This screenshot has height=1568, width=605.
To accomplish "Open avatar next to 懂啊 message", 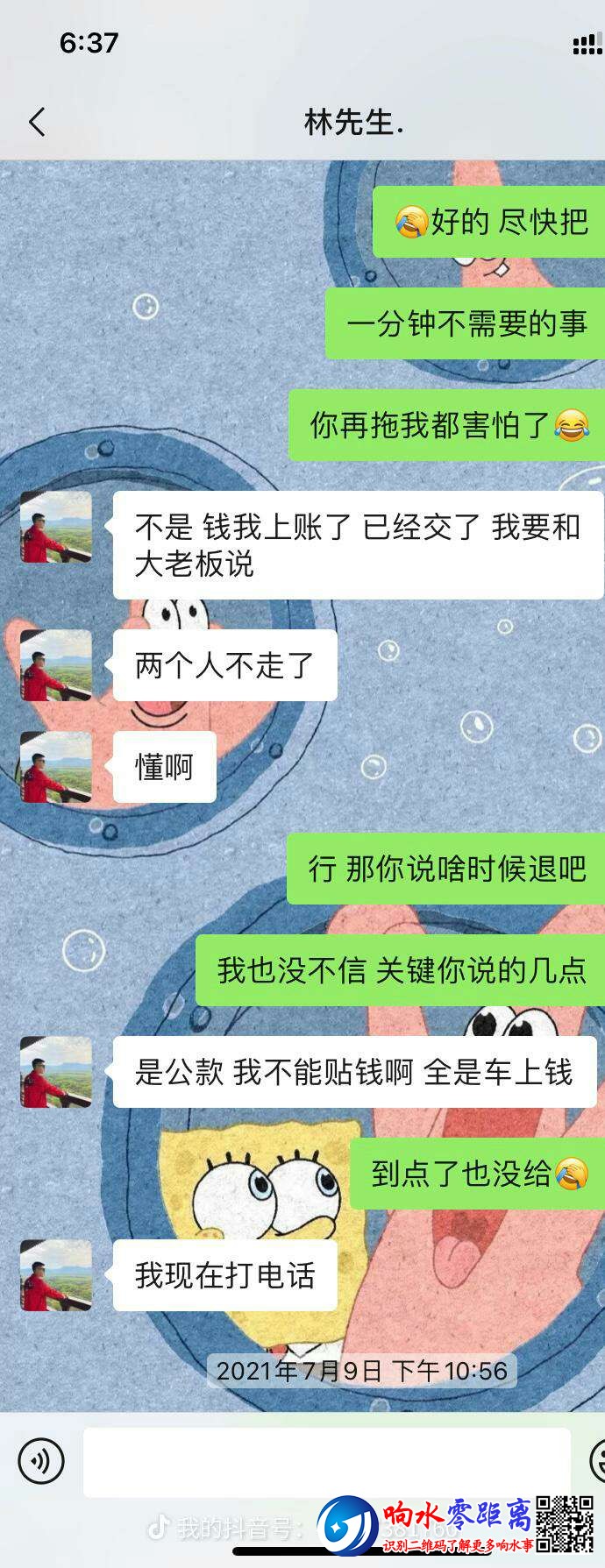I will coord(56,767).
